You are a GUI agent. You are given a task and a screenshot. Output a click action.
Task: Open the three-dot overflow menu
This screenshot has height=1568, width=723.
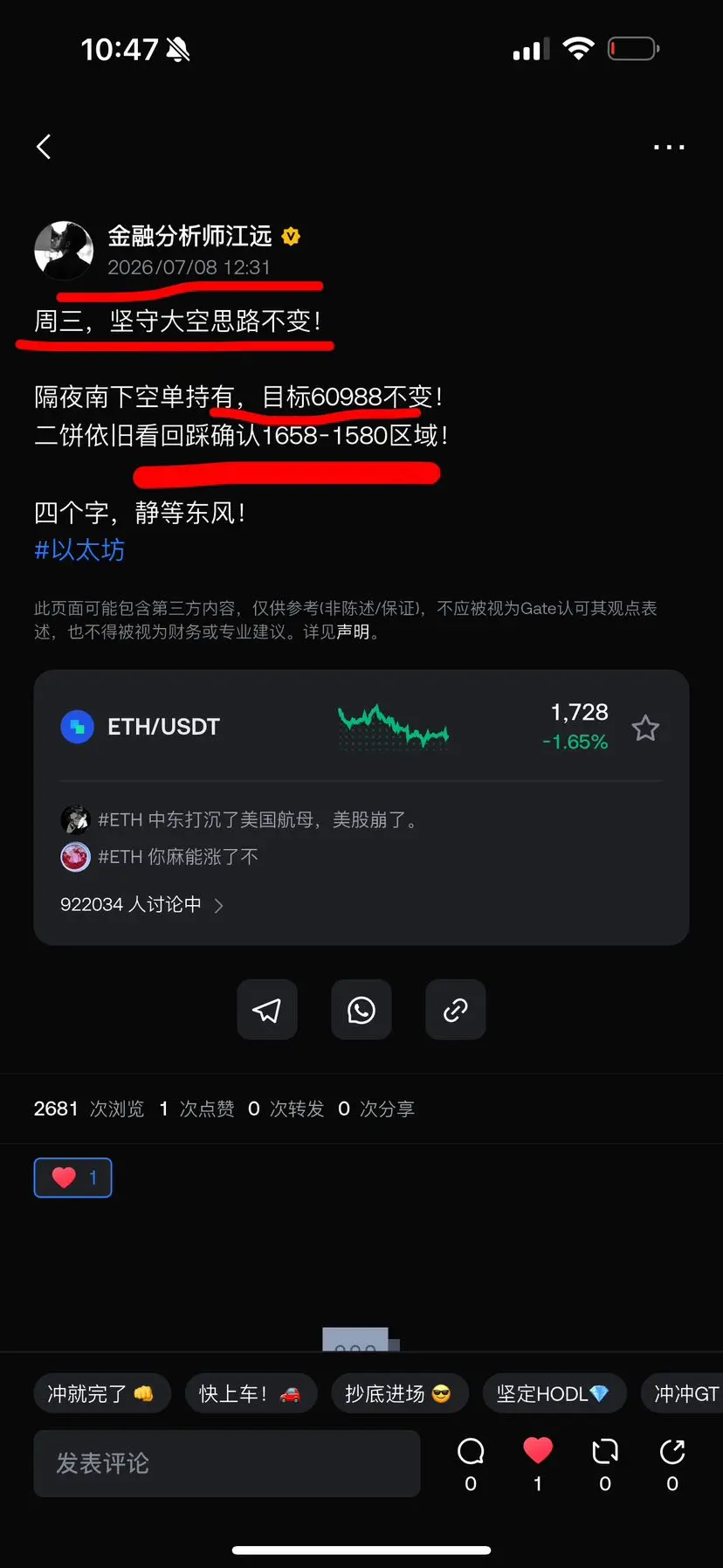pos(669,147)
